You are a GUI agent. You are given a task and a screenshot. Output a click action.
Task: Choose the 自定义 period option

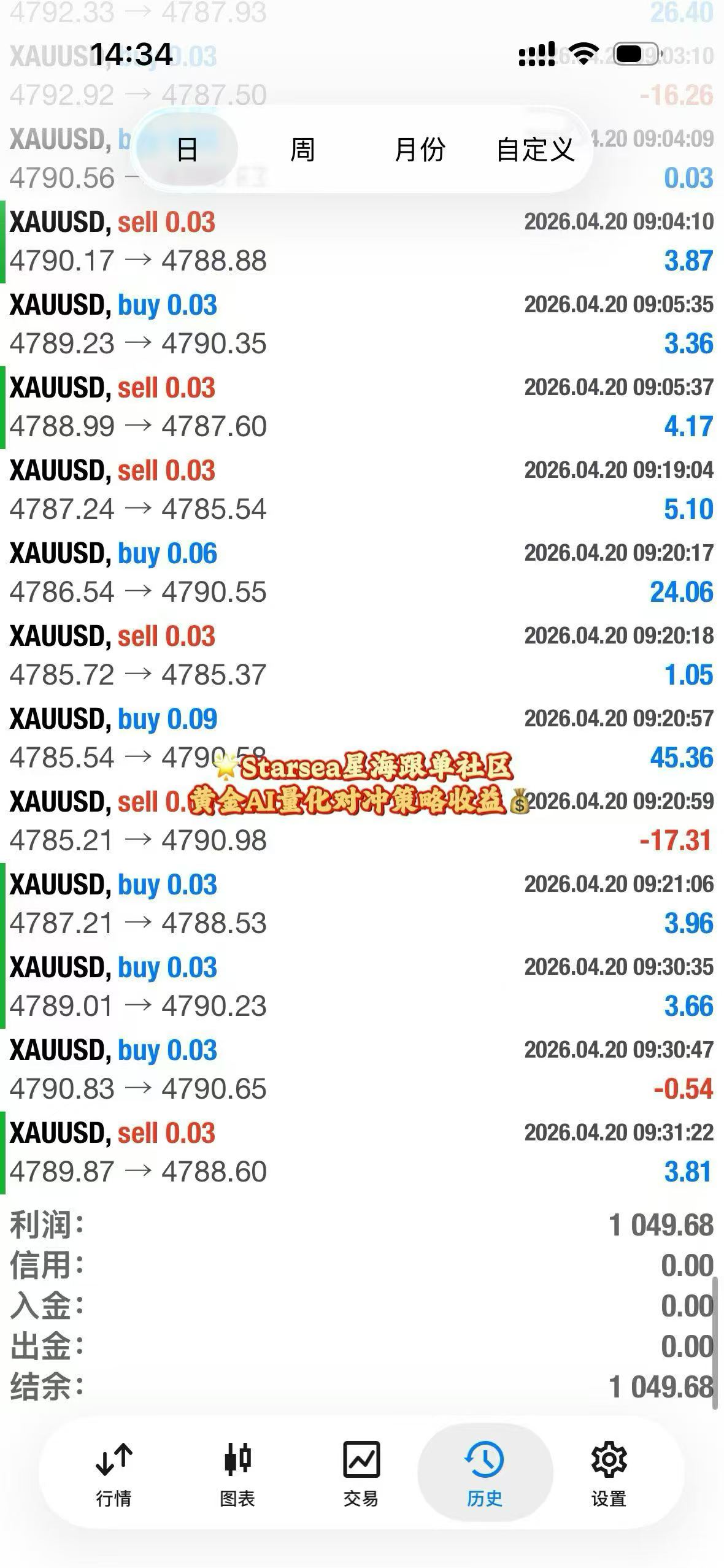point(535,149)
